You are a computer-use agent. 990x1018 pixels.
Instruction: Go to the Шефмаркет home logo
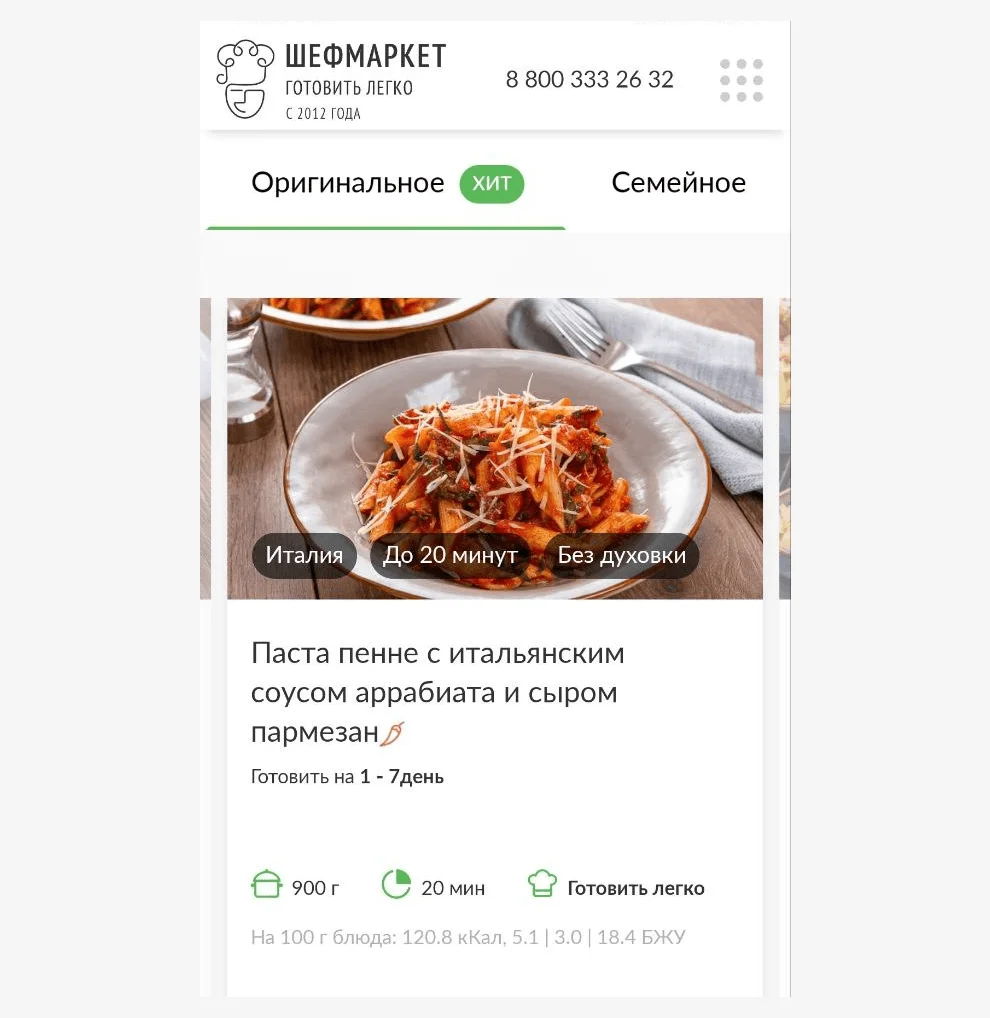click(331, 80)
